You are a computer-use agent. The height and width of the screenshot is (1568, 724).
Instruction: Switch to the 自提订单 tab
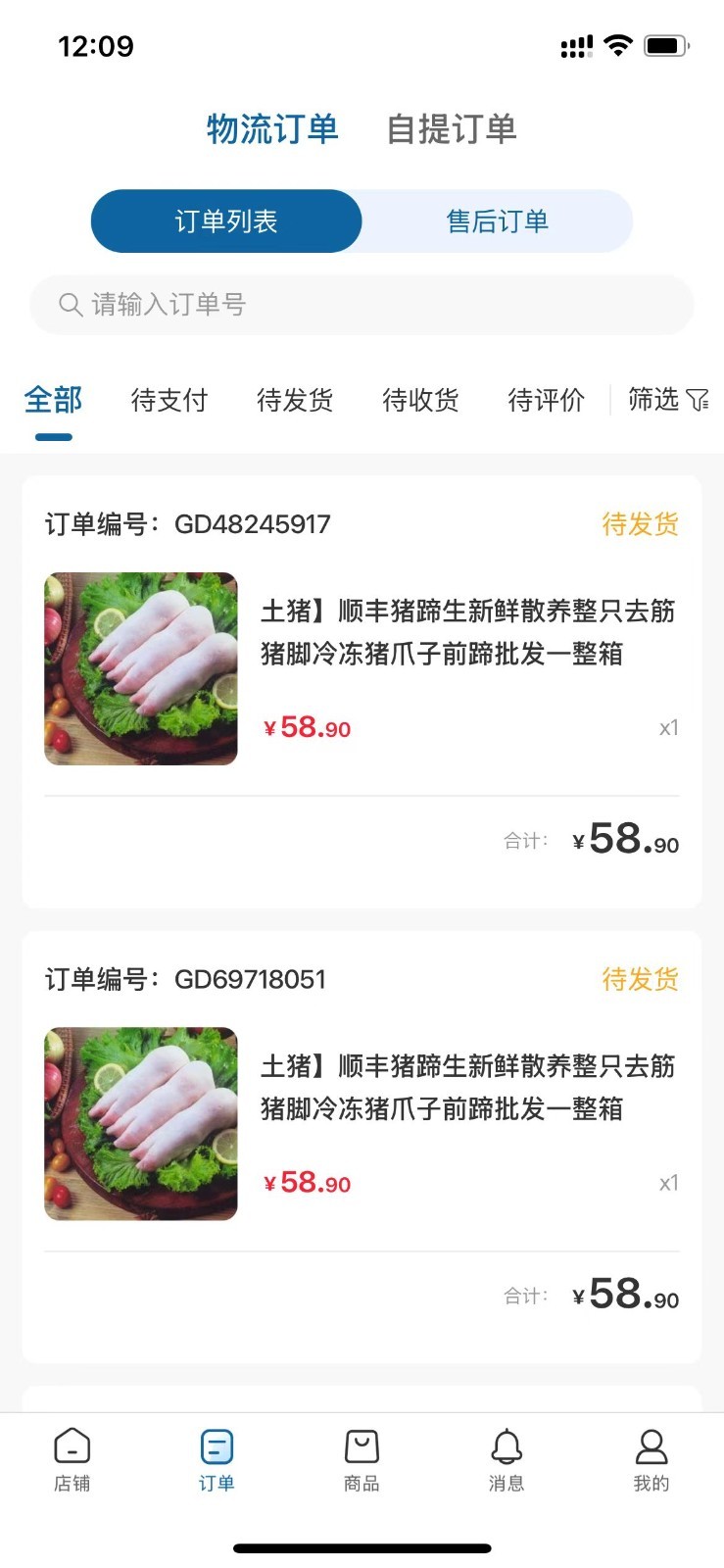[451, 129]
